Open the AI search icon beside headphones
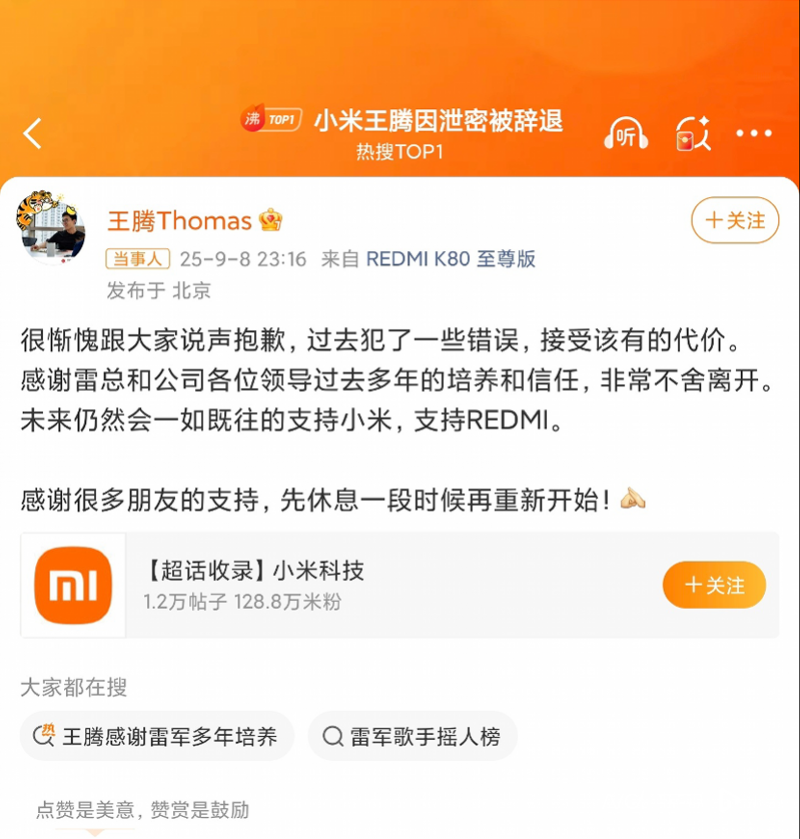This screenshot has width=800, height=839. pyautogui.click(x=693, y=134)
